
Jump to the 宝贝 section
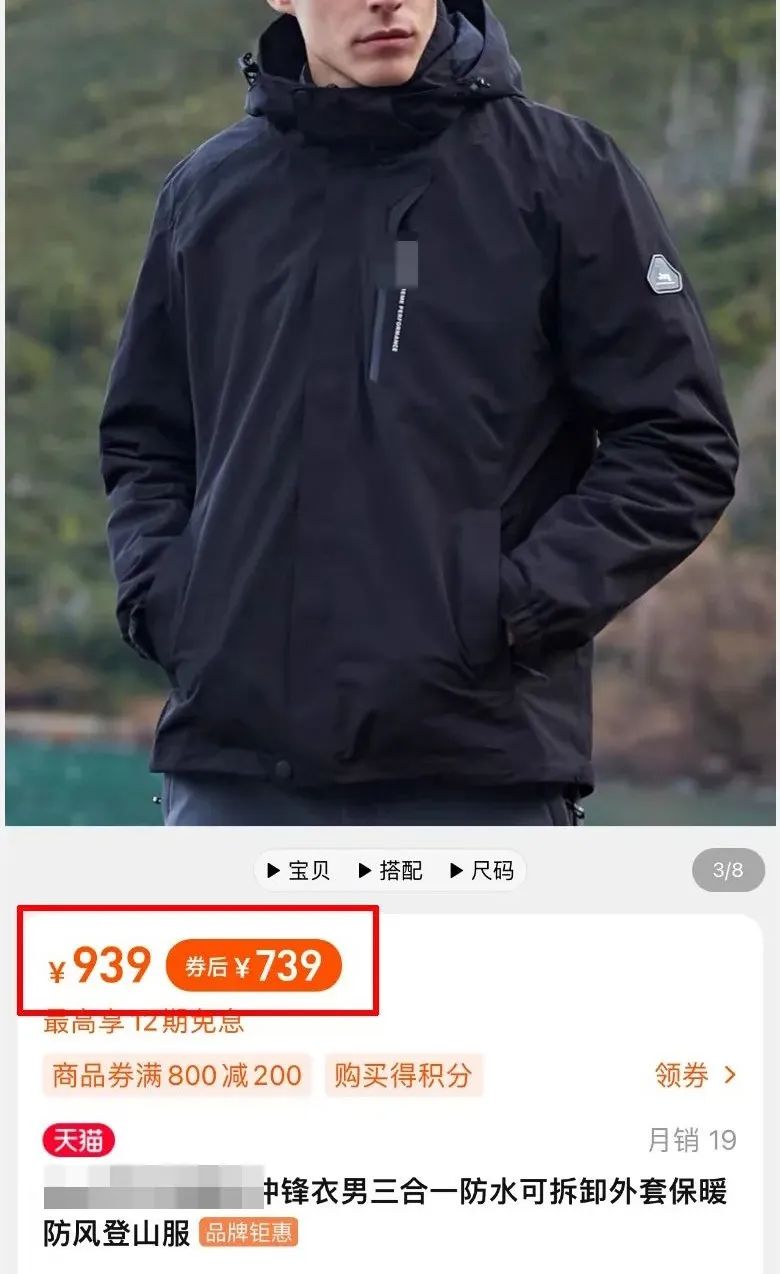pyautogui.click(x=298, y=870)
